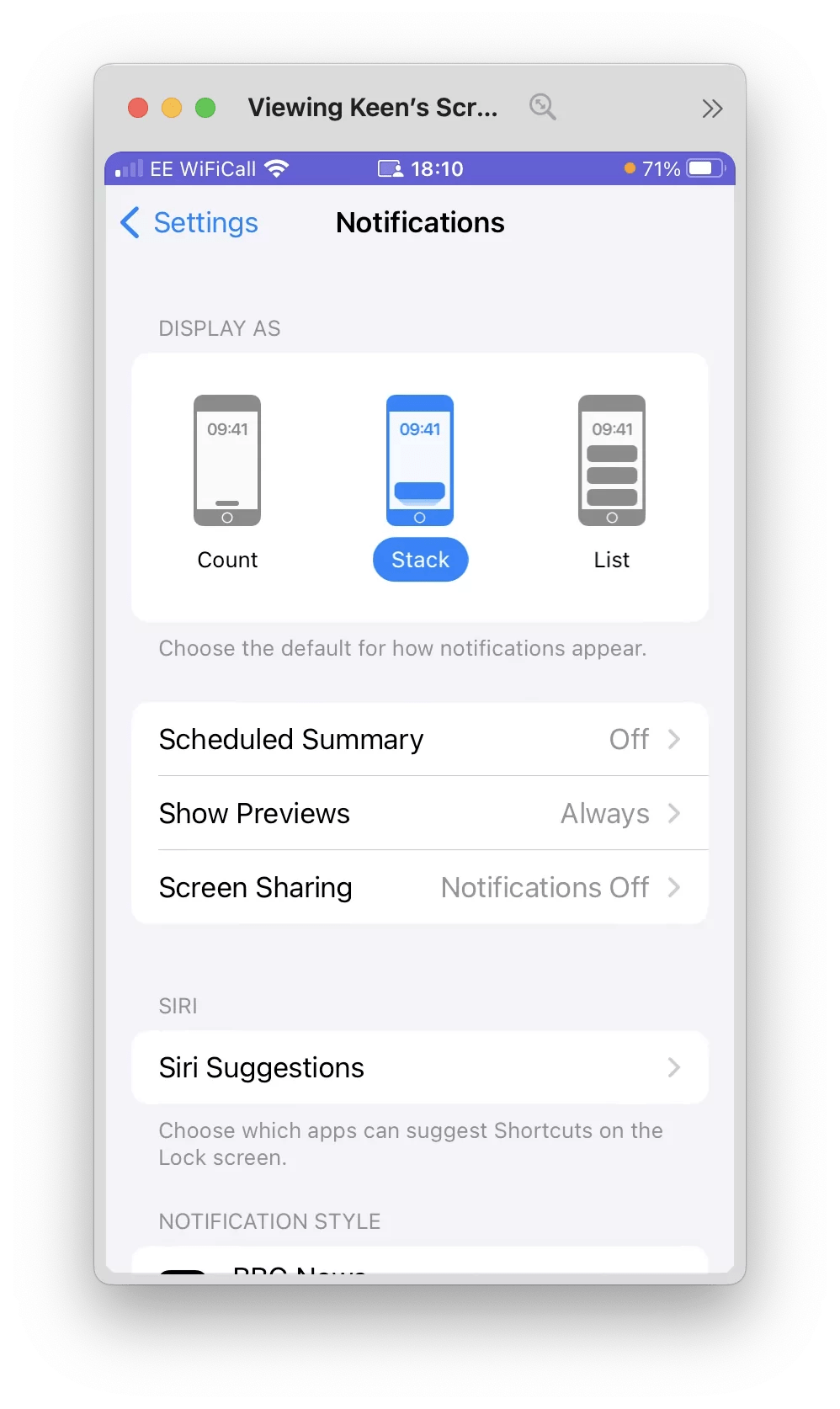This screenshot has height=1409, width=840.
Task: Minimize the window with yellow button
Action: (x=172, y=108)
